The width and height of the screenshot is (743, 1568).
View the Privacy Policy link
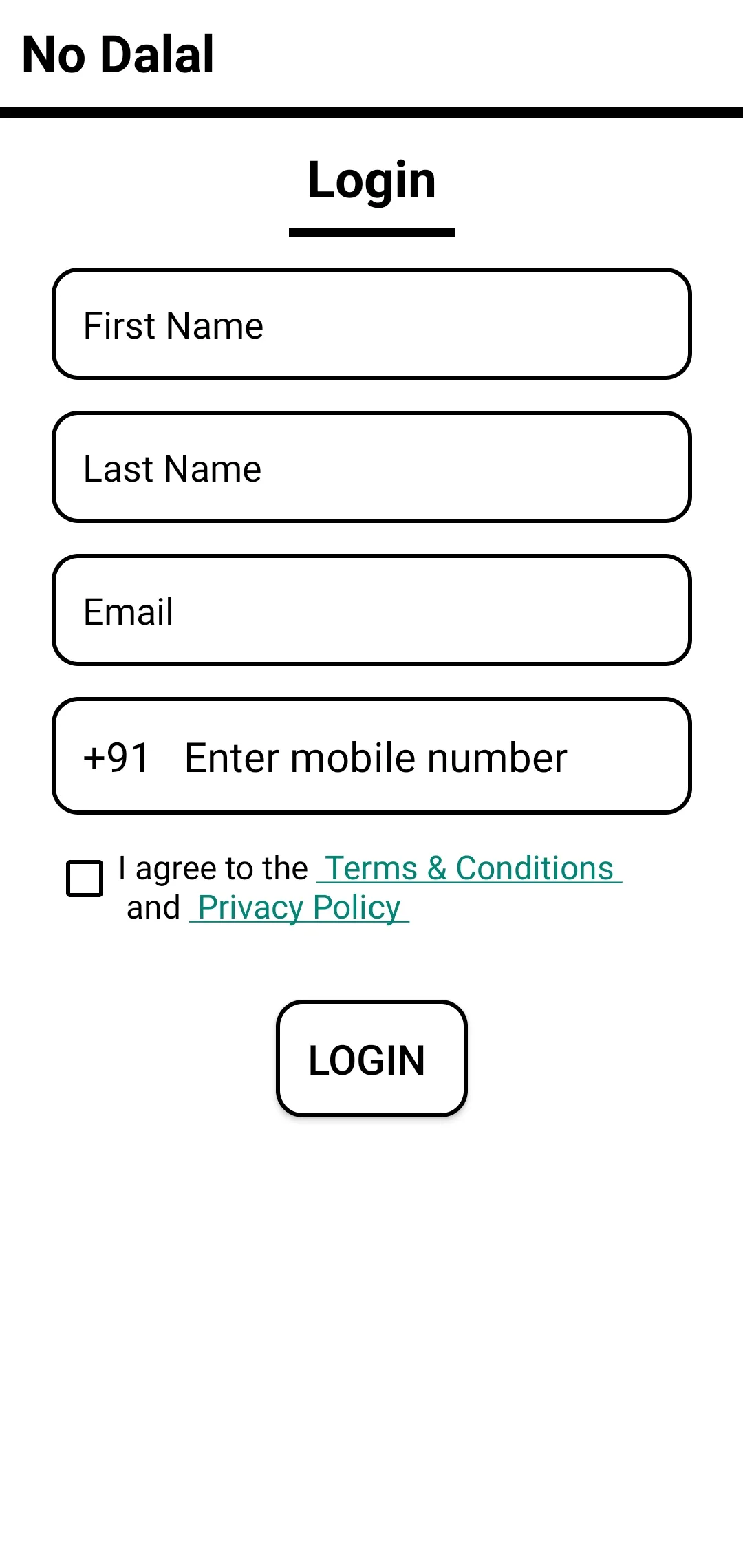[299, 907]
